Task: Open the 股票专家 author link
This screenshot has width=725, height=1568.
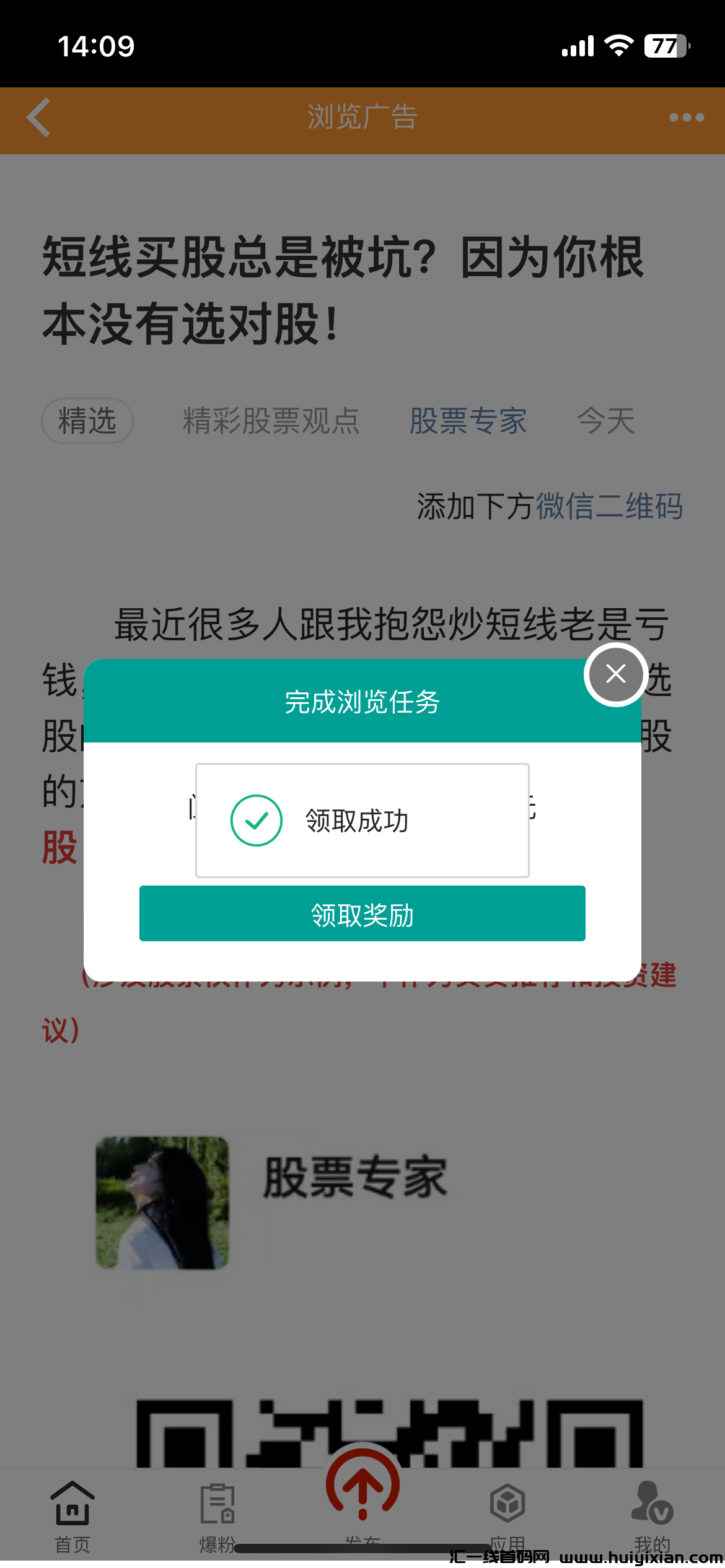Action: click(x=468, y=421)
